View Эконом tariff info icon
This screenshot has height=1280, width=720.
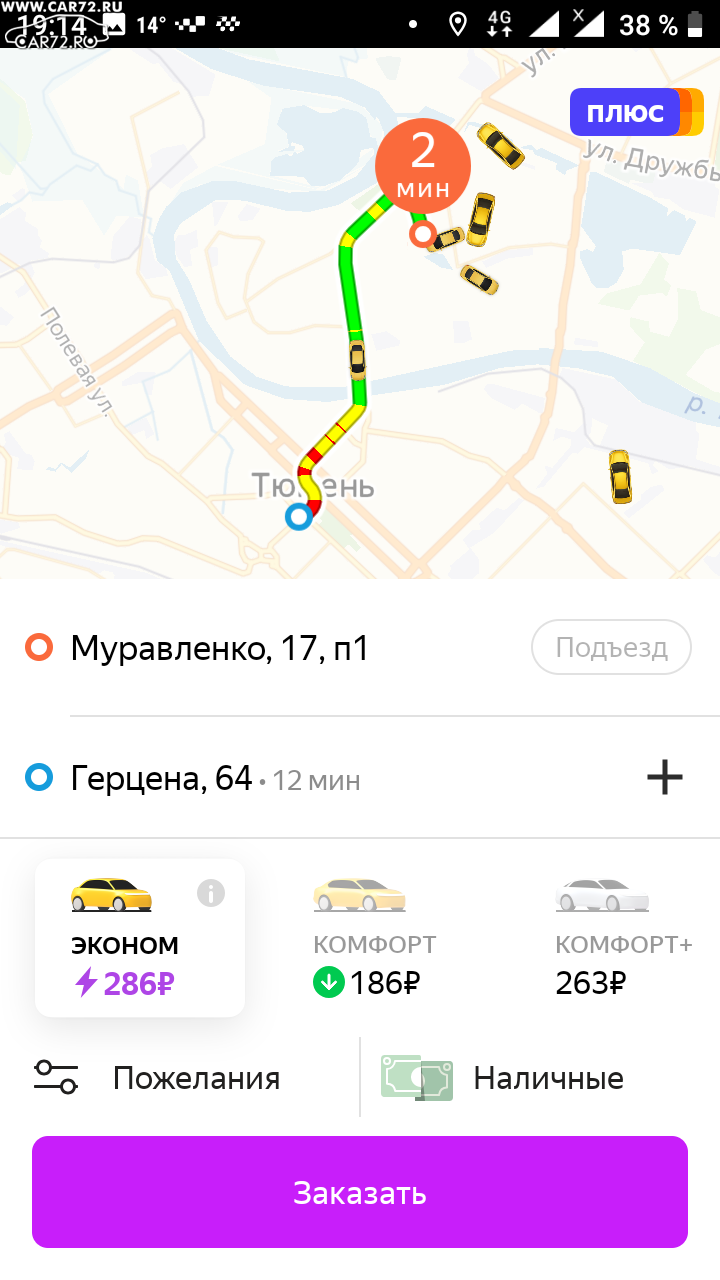pyautogui.click(x=211, y=893)
